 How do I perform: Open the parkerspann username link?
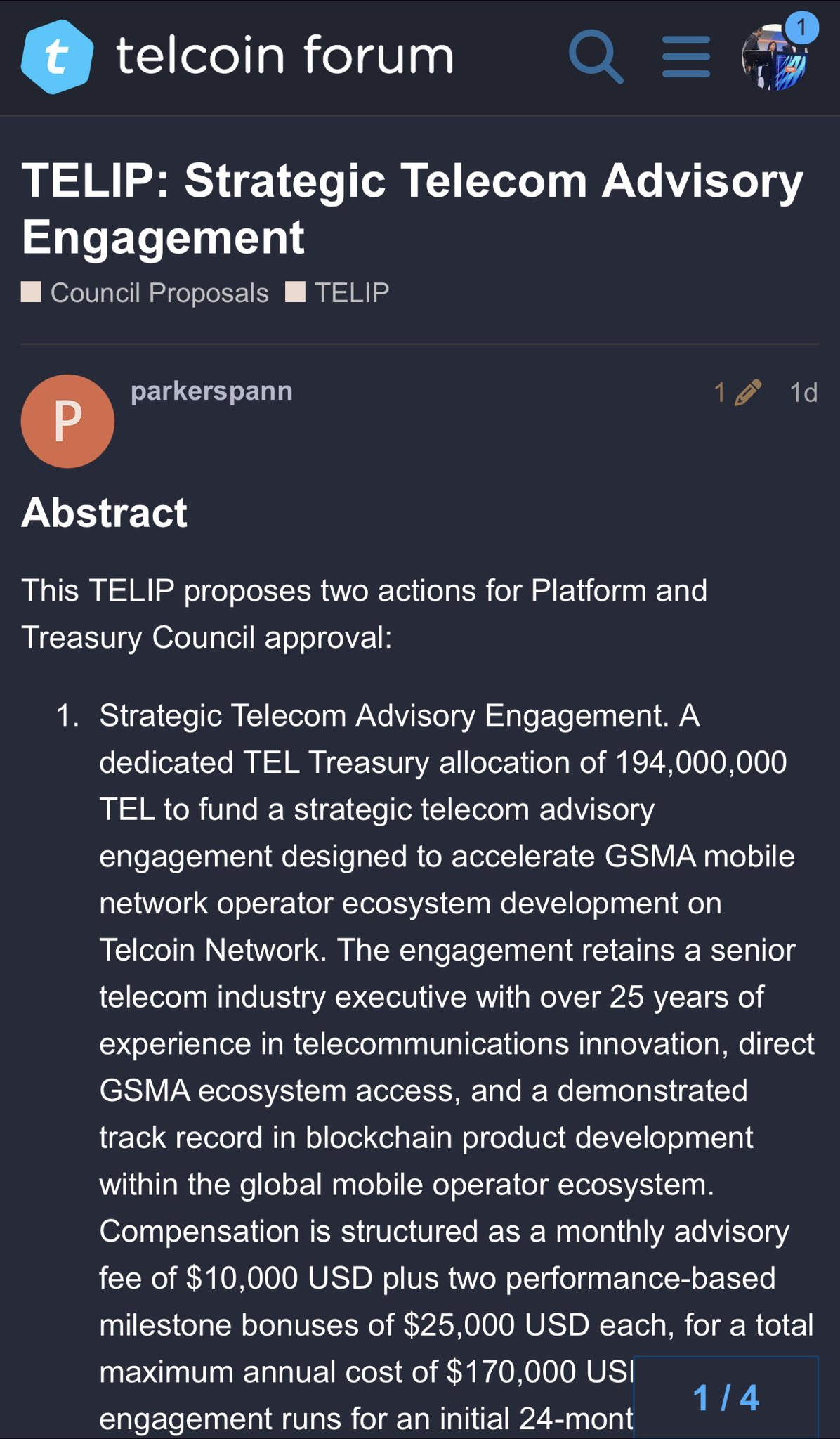211,391
